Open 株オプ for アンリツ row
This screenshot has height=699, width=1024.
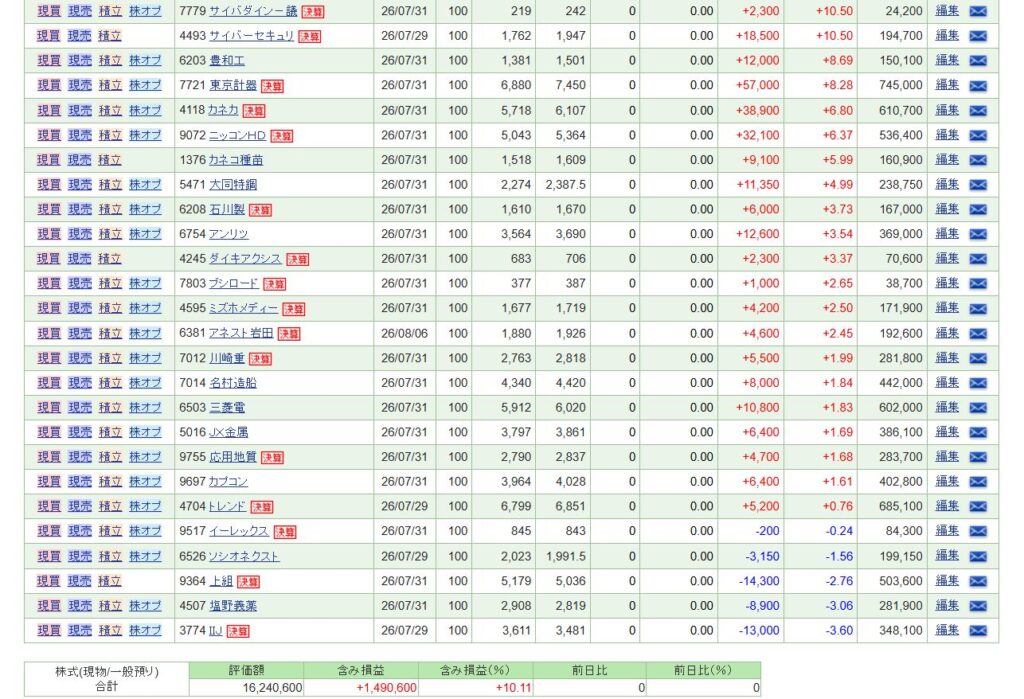tap(145, 234)
